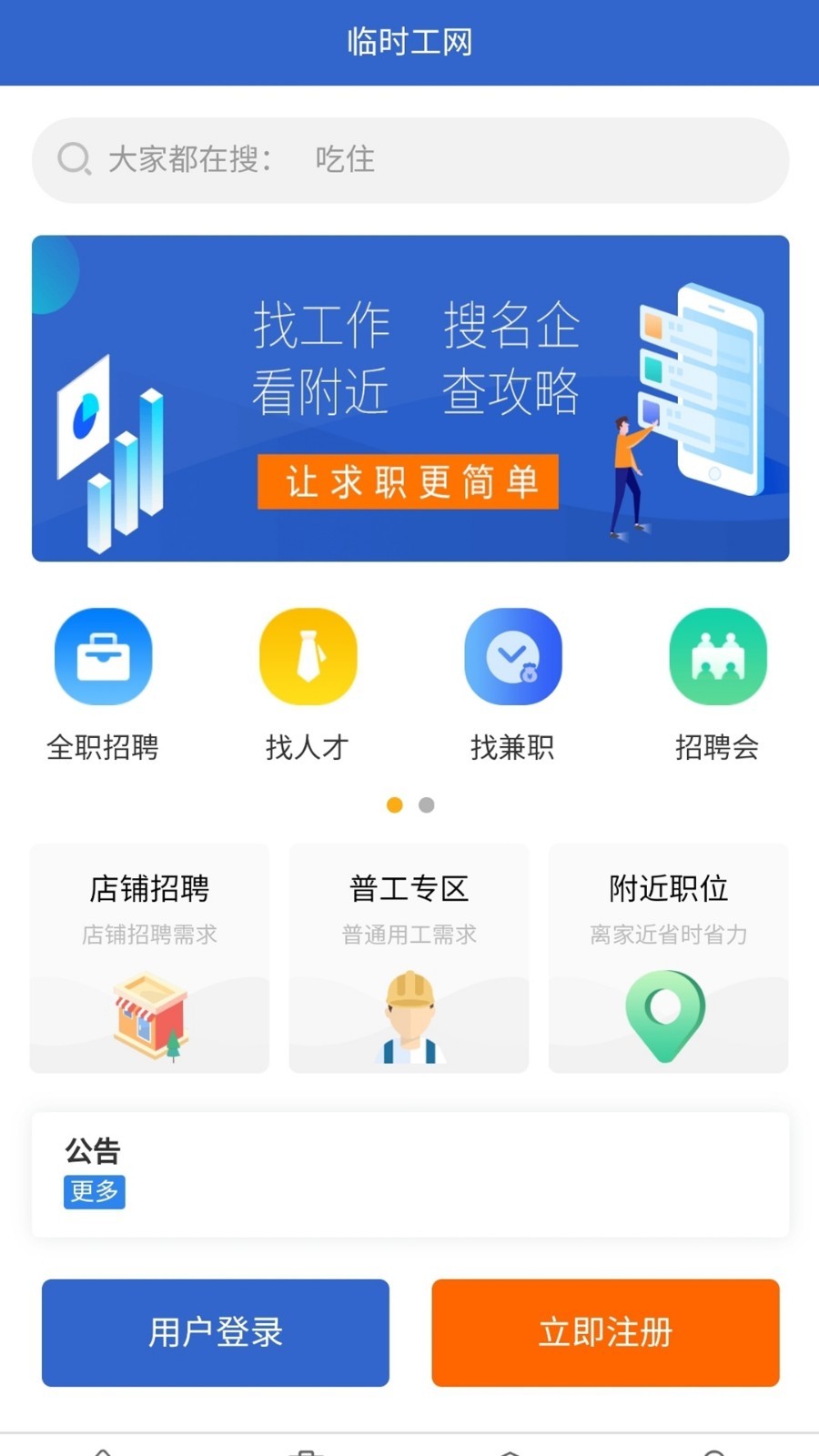
Task: Click the location pin icon under 附近职位
Action: [667, 1015]
